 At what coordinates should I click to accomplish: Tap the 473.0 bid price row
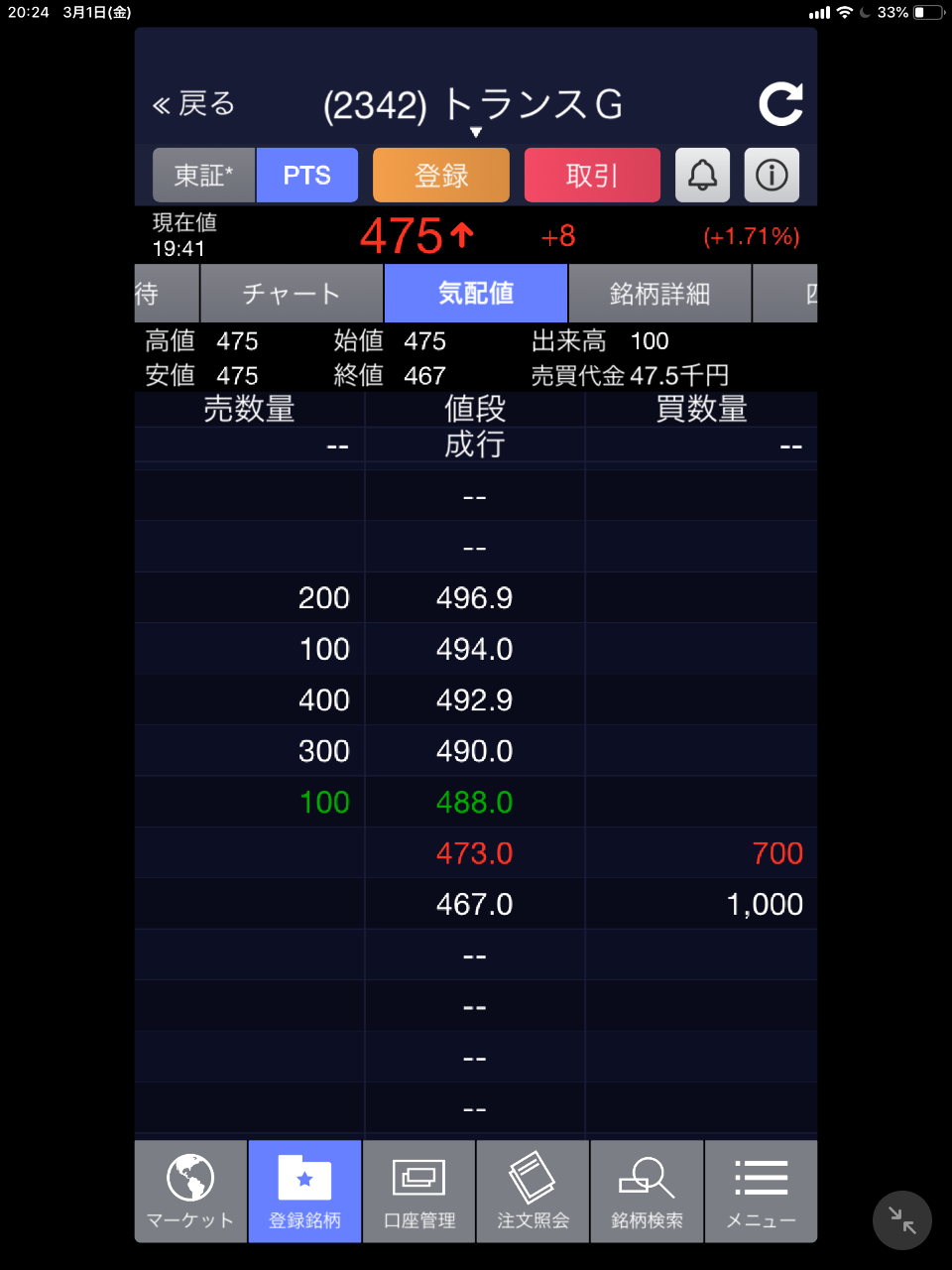pyautogui.click(x=476, y=852)
